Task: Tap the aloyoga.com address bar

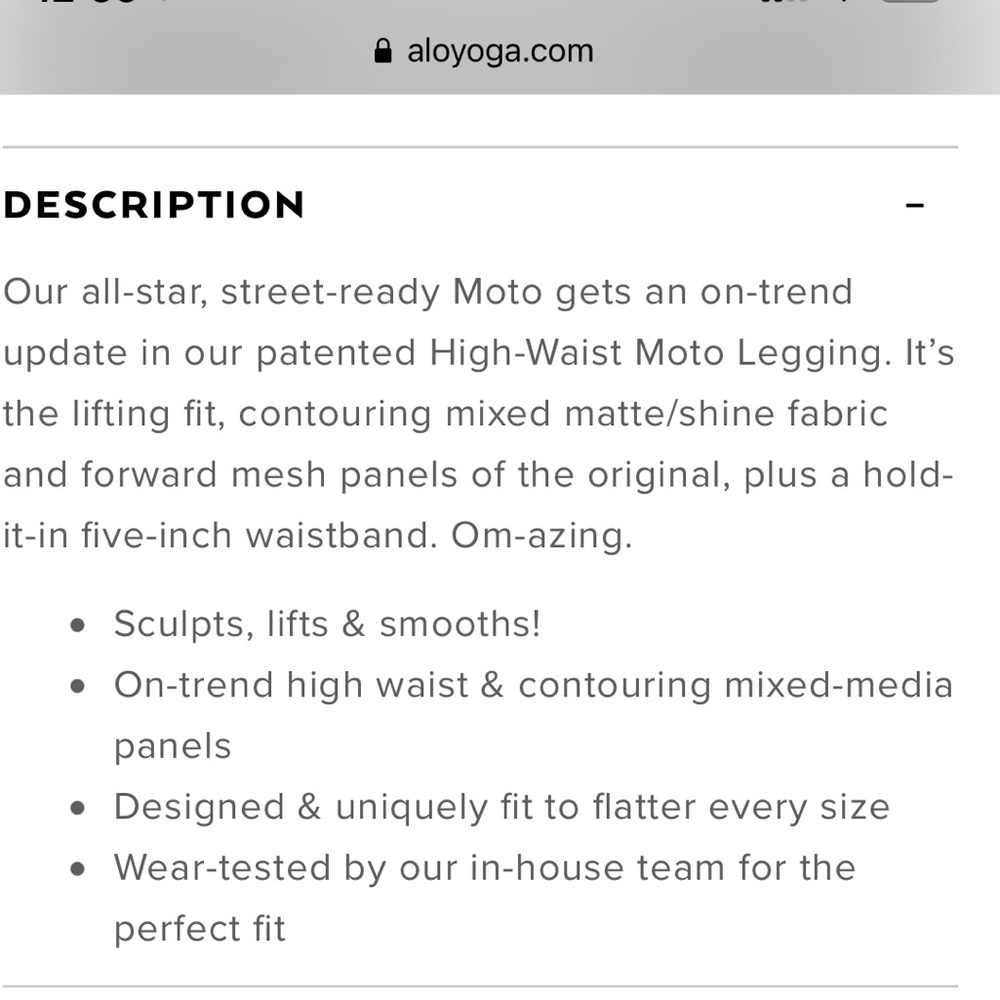Action: (x=485, y=51)
